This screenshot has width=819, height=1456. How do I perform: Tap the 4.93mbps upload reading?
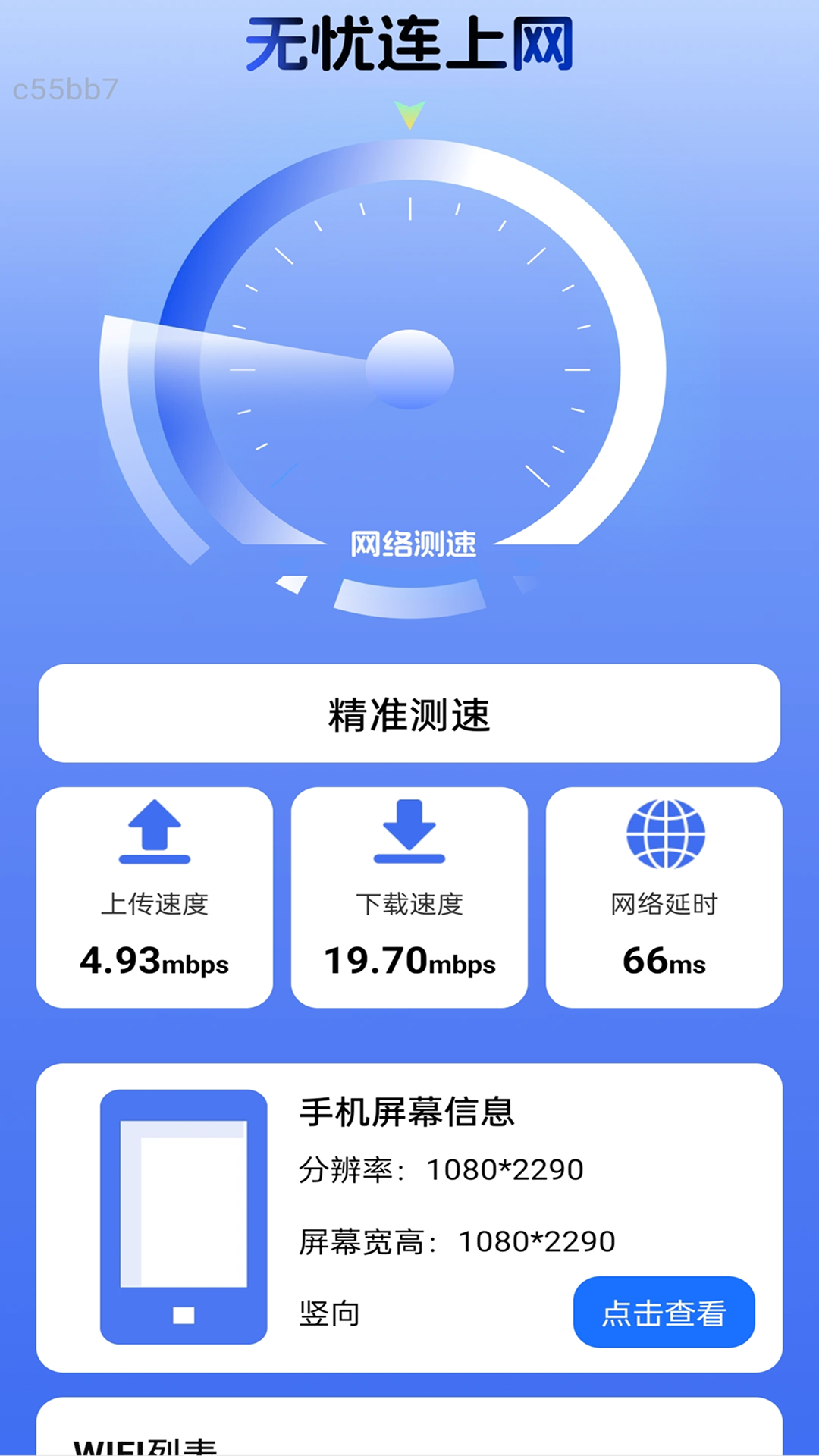154,962
